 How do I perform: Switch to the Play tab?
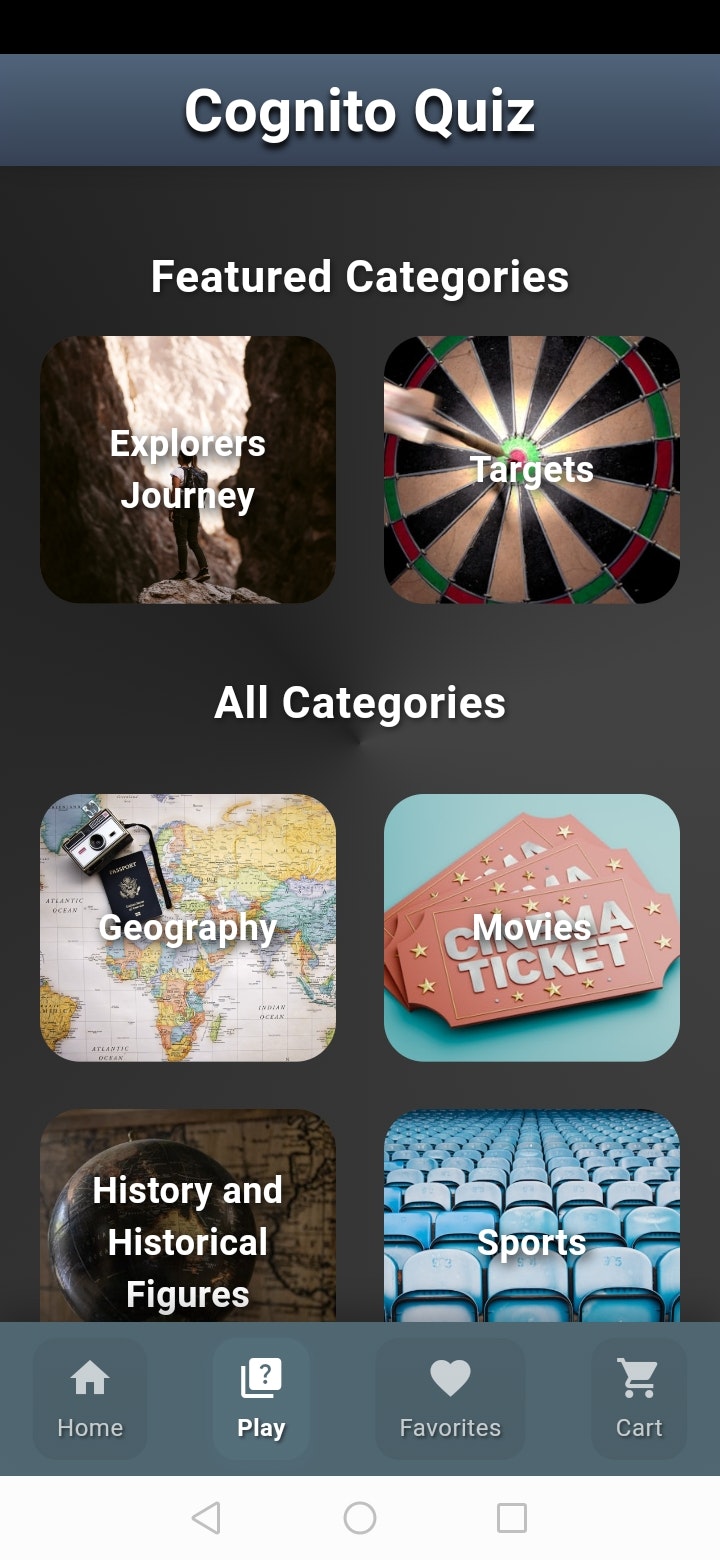(261, 1399)
